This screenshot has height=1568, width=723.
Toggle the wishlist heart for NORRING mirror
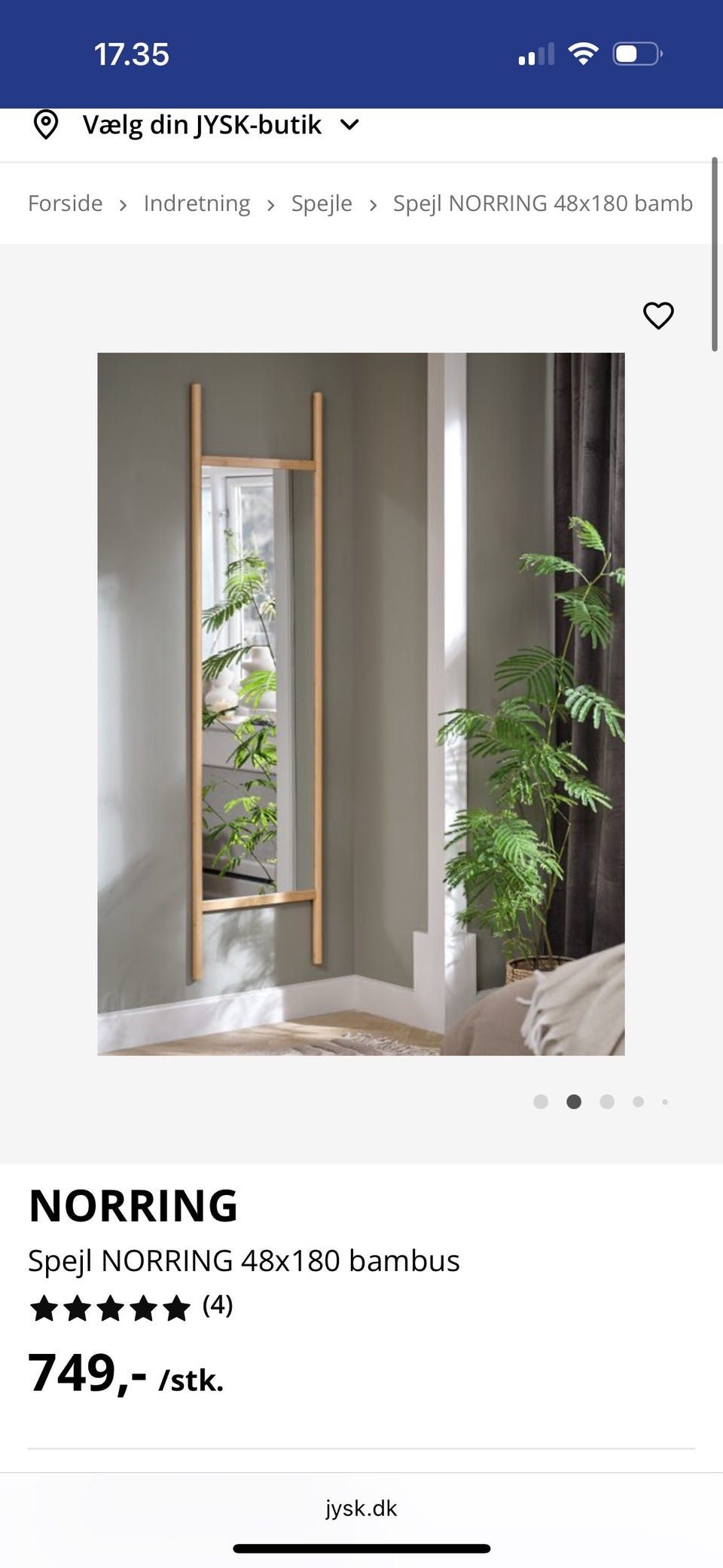pyautogui.click(x=659, y=316)
